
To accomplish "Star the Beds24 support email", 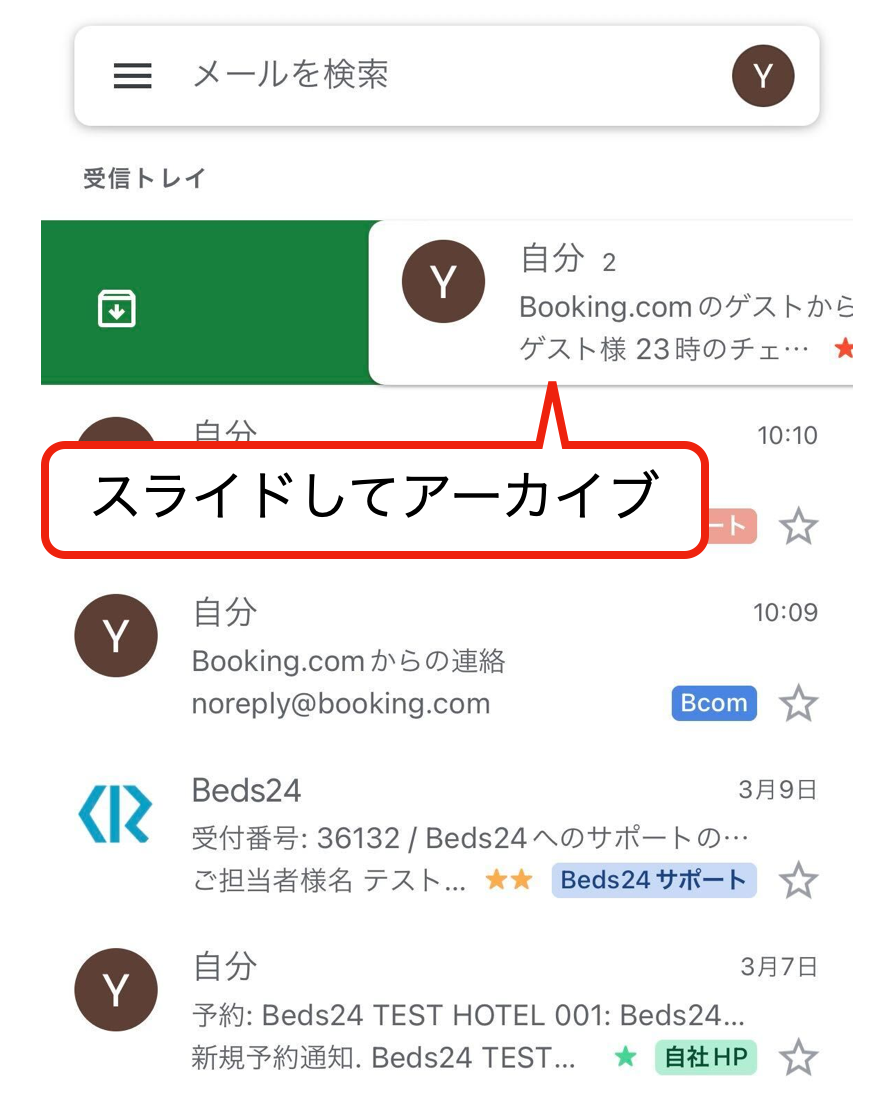I will point(798,881).
